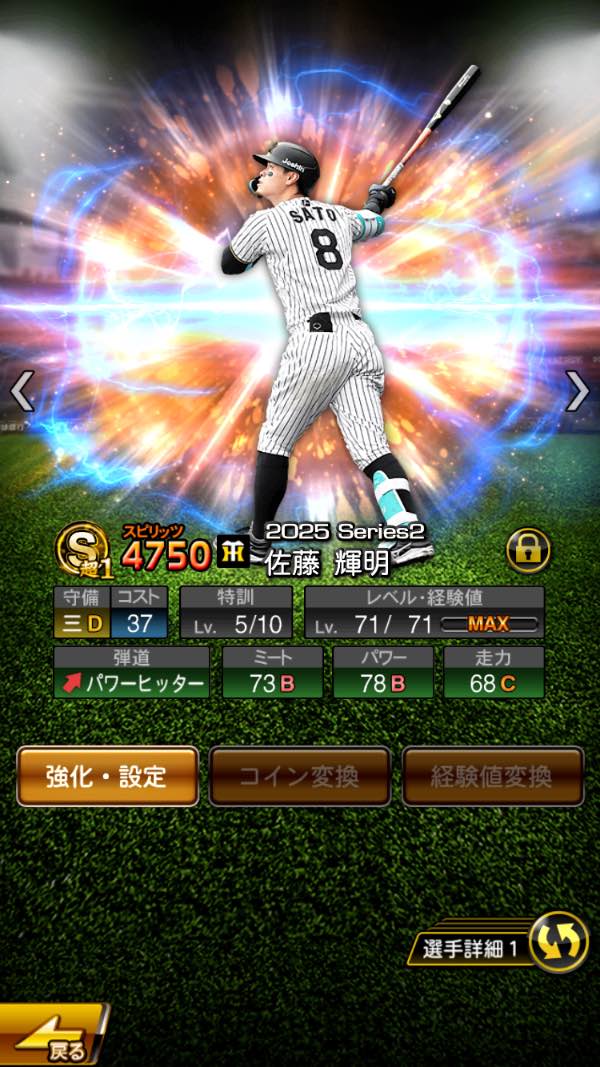Viewport: 600px width, 1067px height.
Task: Select the 経験値変換 button
Action: pos(492,776)
